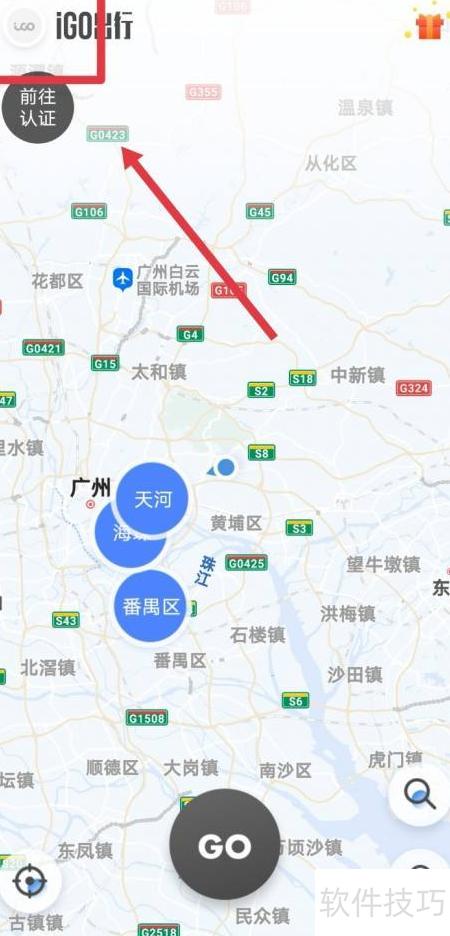Viewport: 450px width, 936px height.
Task: Start with the GO button
Action: pos(224,844)
